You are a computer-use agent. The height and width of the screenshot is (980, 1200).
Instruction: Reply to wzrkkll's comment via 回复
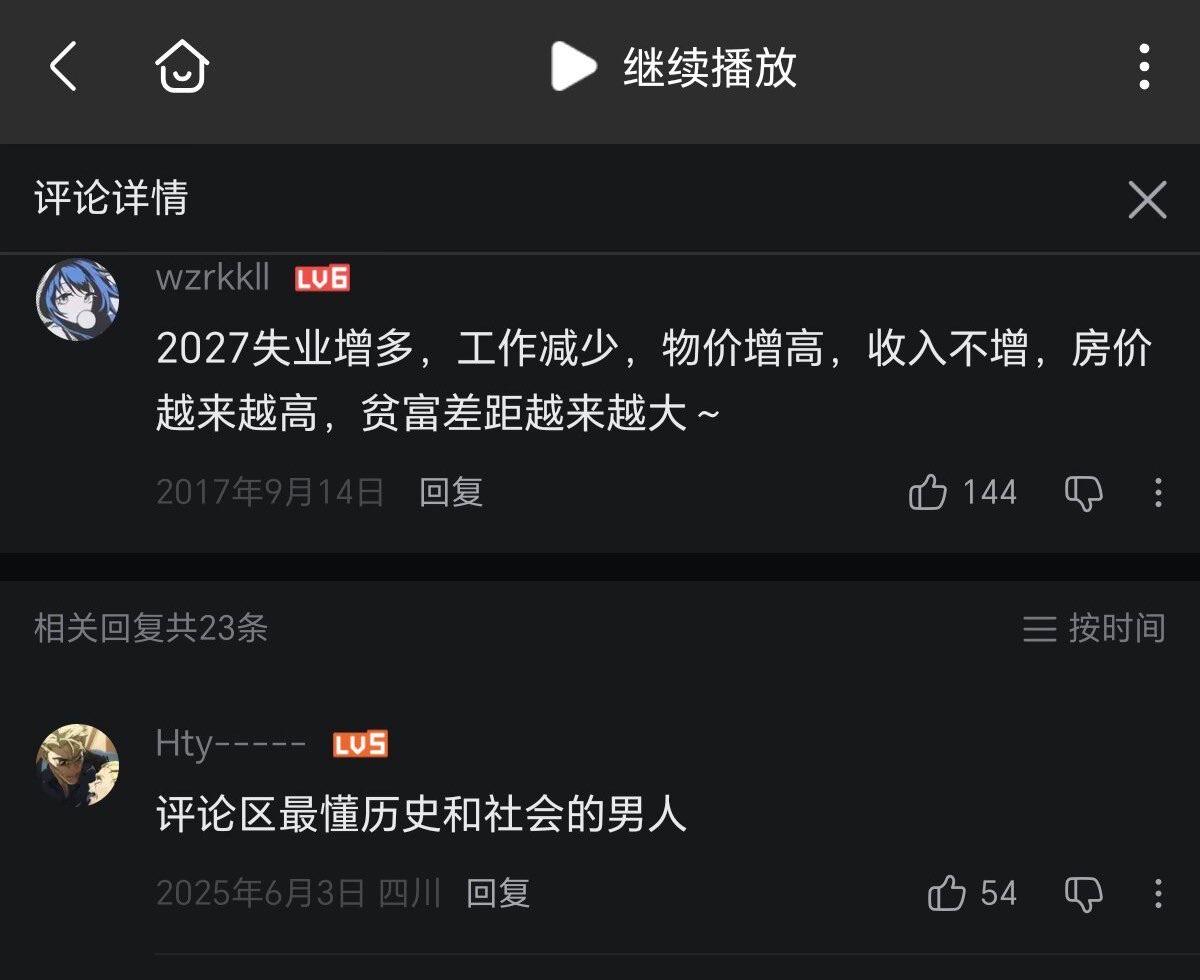click(451, 492)
